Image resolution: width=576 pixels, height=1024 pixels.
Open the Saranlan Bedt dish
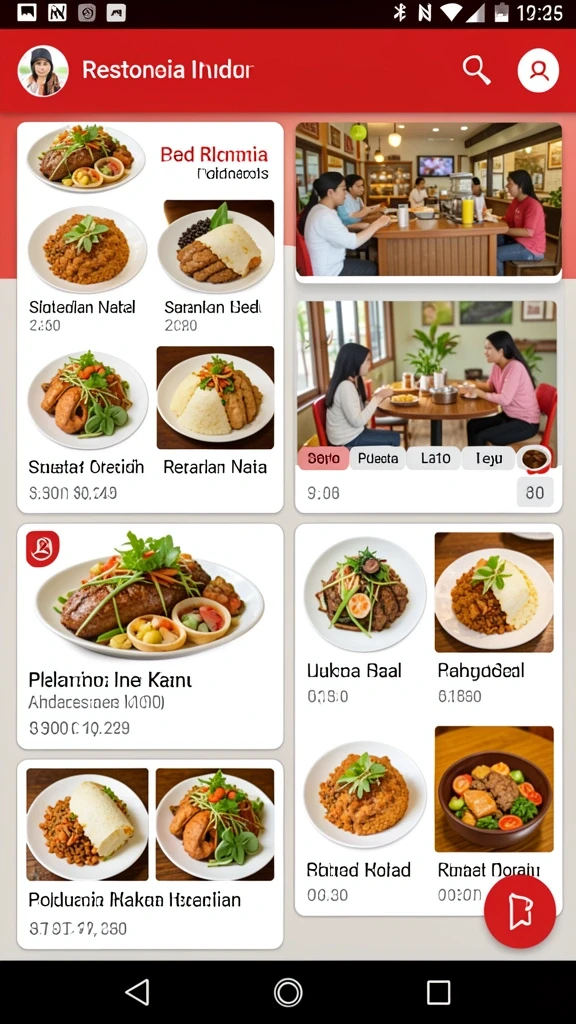coord(215,267)
